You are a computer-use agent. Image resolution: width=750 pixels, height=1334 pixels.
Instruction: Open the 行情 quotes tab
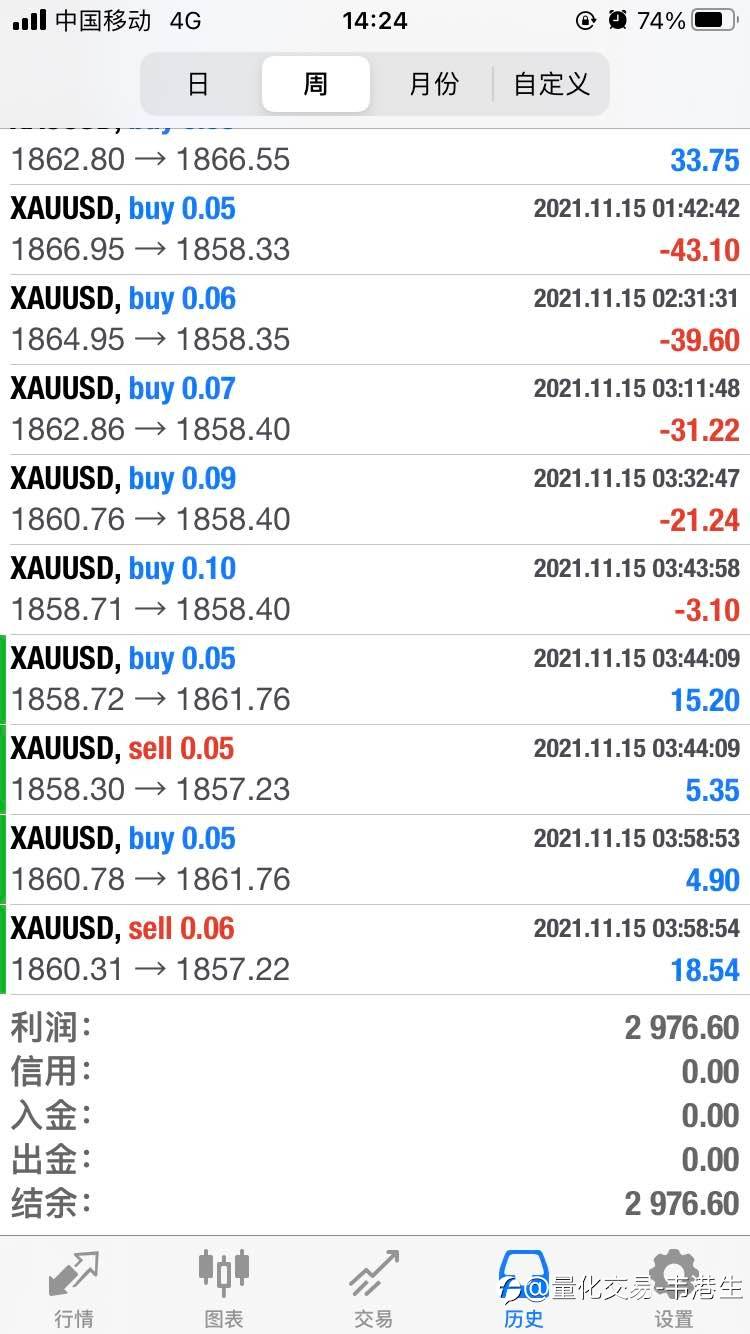(75, 1288)
